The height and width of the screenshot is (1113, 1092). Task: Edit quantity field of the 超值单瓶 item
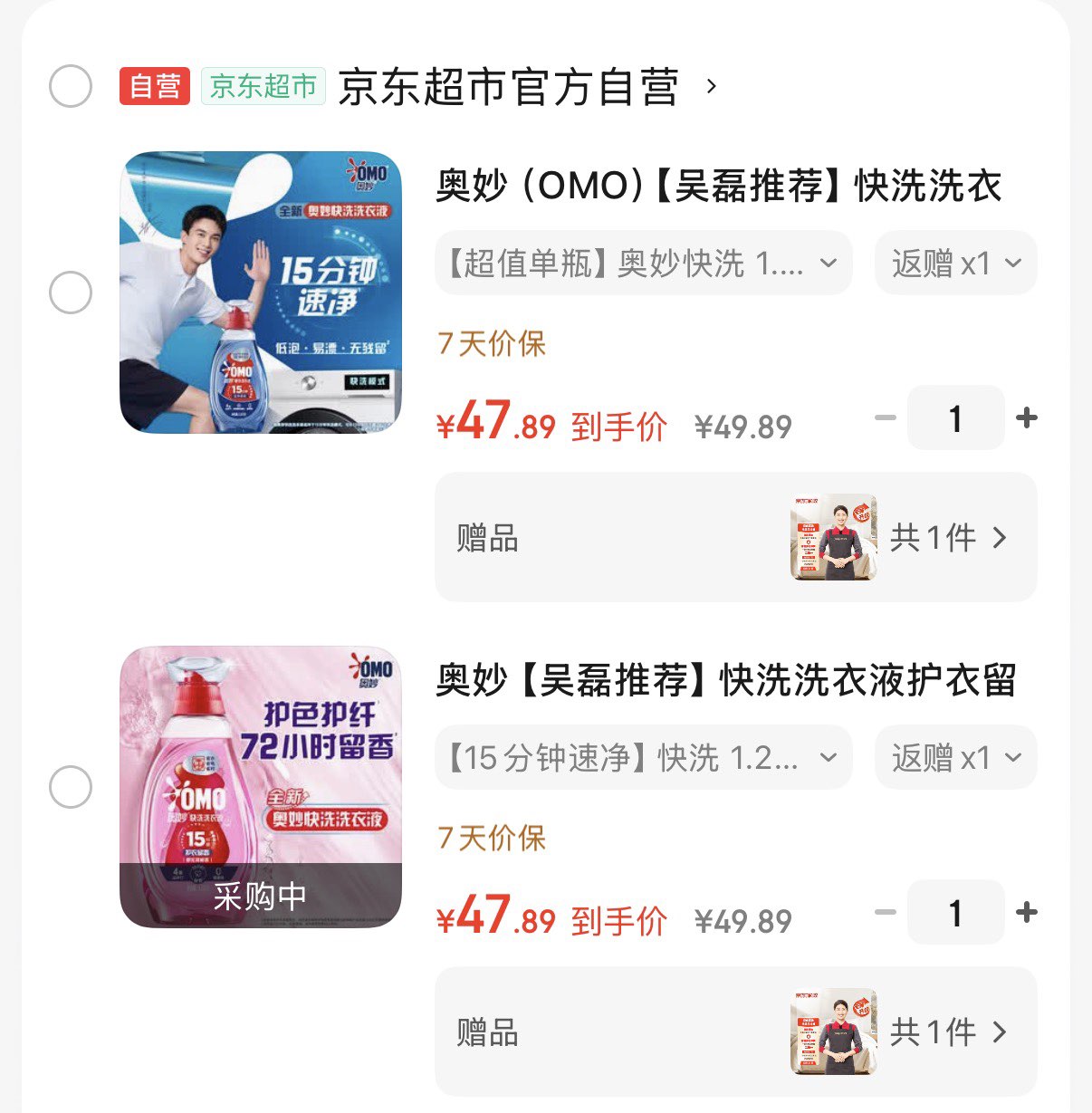pos(955,418)
